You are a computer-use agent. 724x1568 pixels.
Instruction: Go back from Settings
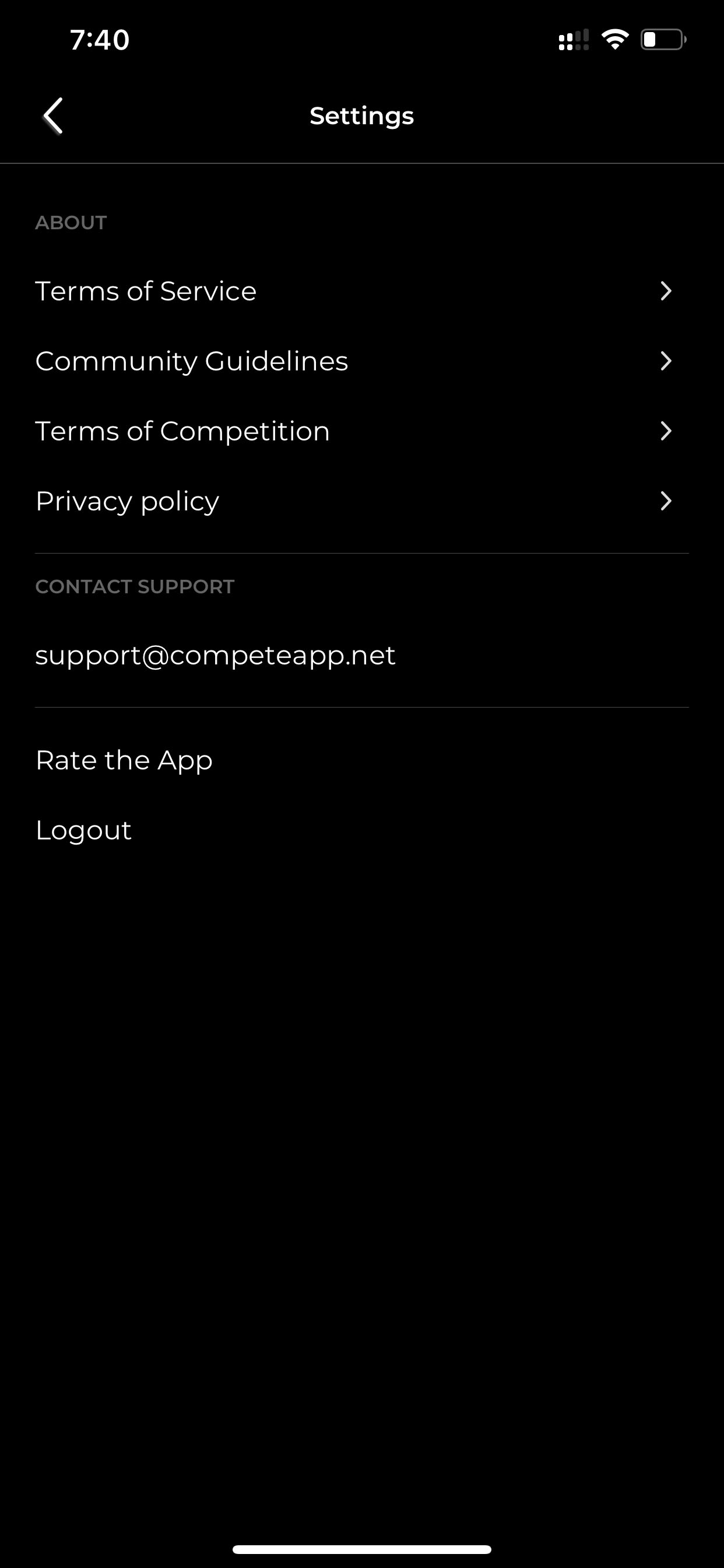point(53,116)
